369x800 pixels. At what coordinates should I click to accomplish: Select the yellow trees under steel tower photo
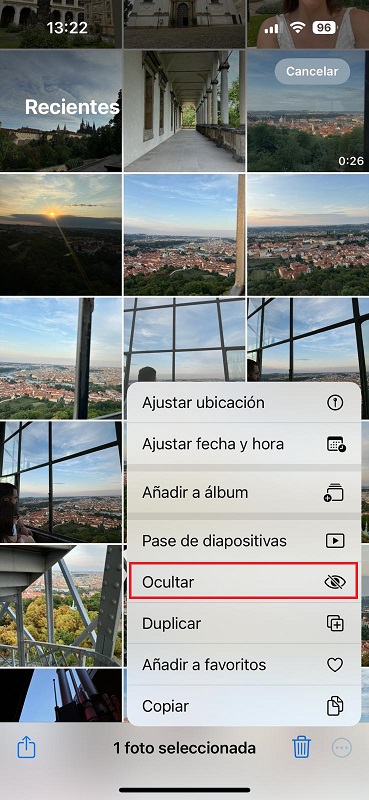pos(61,606)
